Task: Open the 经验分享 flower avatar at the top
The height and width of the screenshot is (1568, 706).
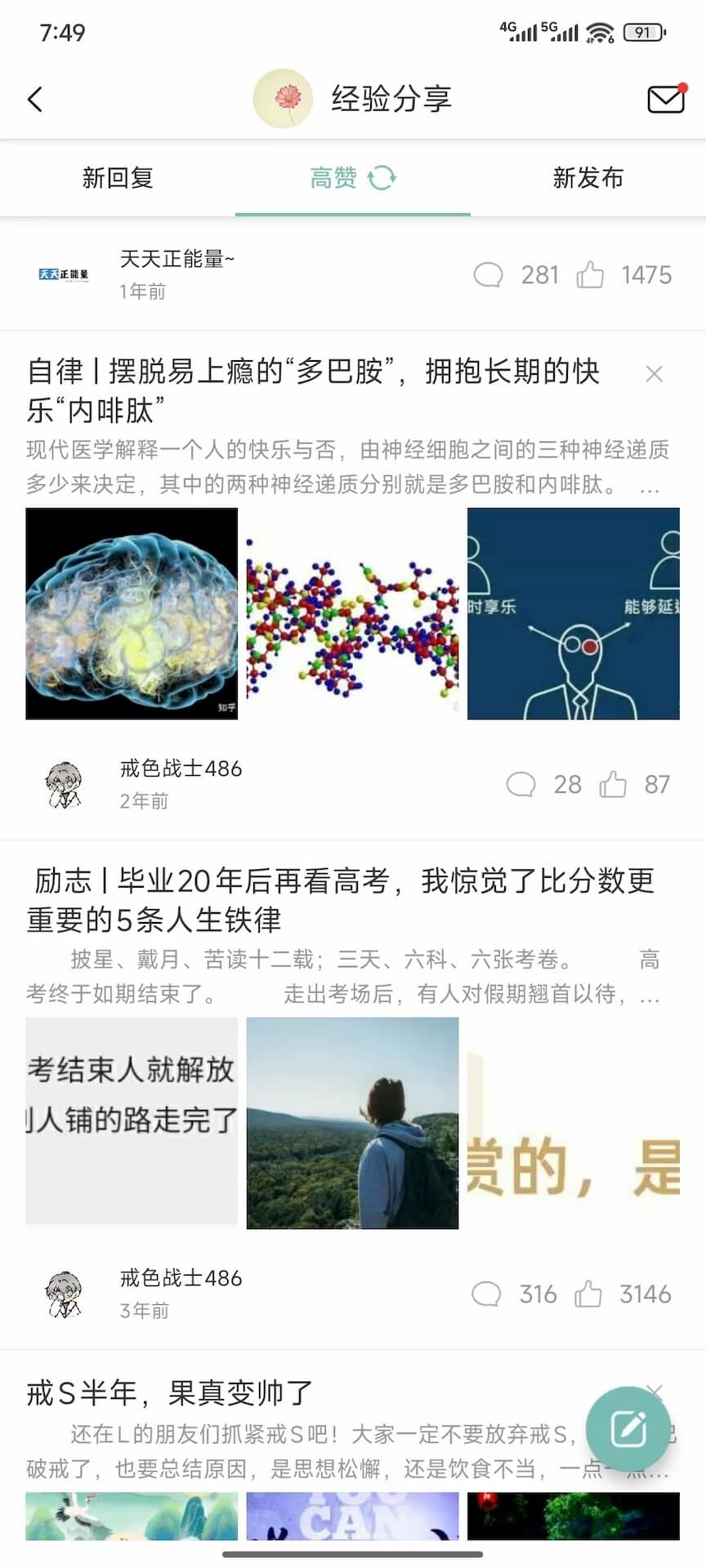Action: point(284,97)
